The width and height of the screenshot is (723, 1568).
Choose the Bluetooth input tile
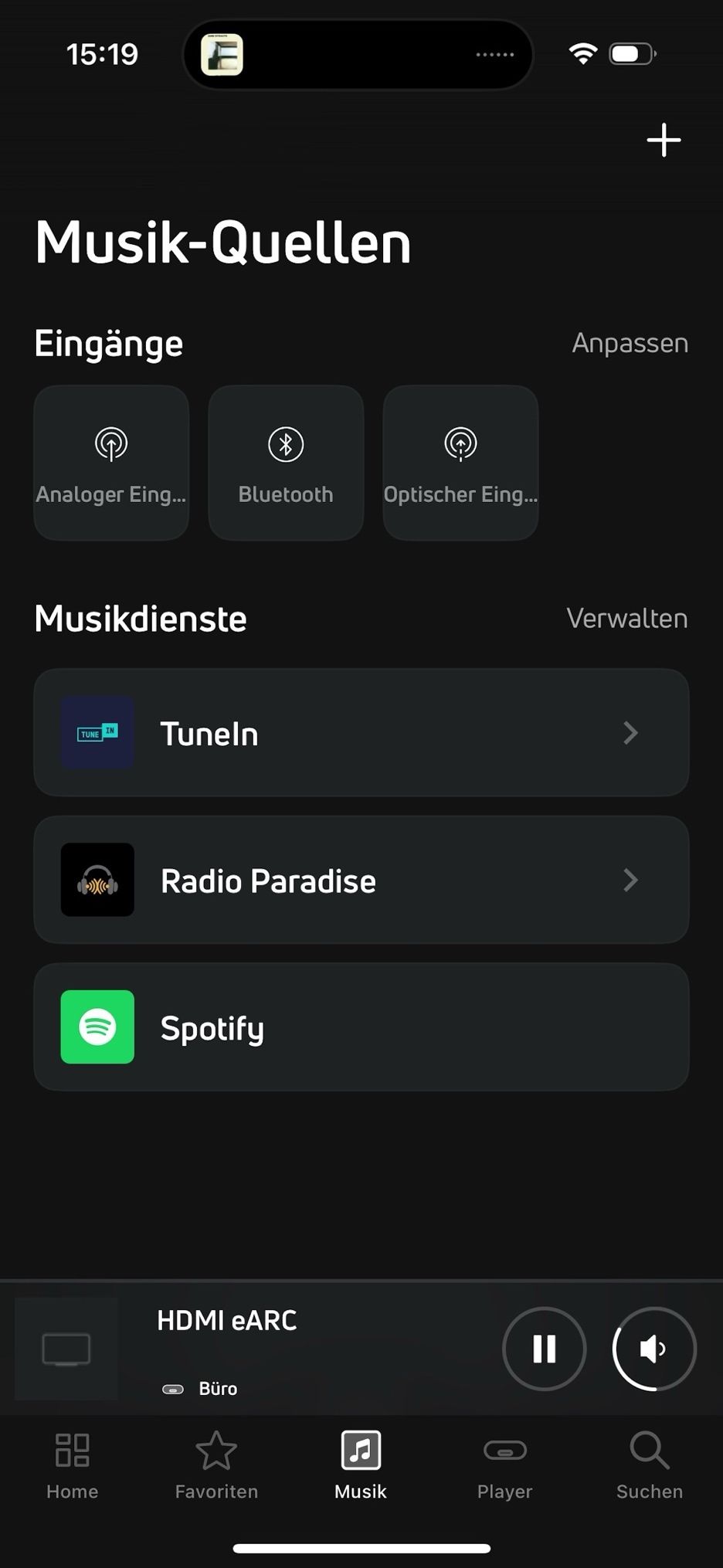[x=286, y=463]
